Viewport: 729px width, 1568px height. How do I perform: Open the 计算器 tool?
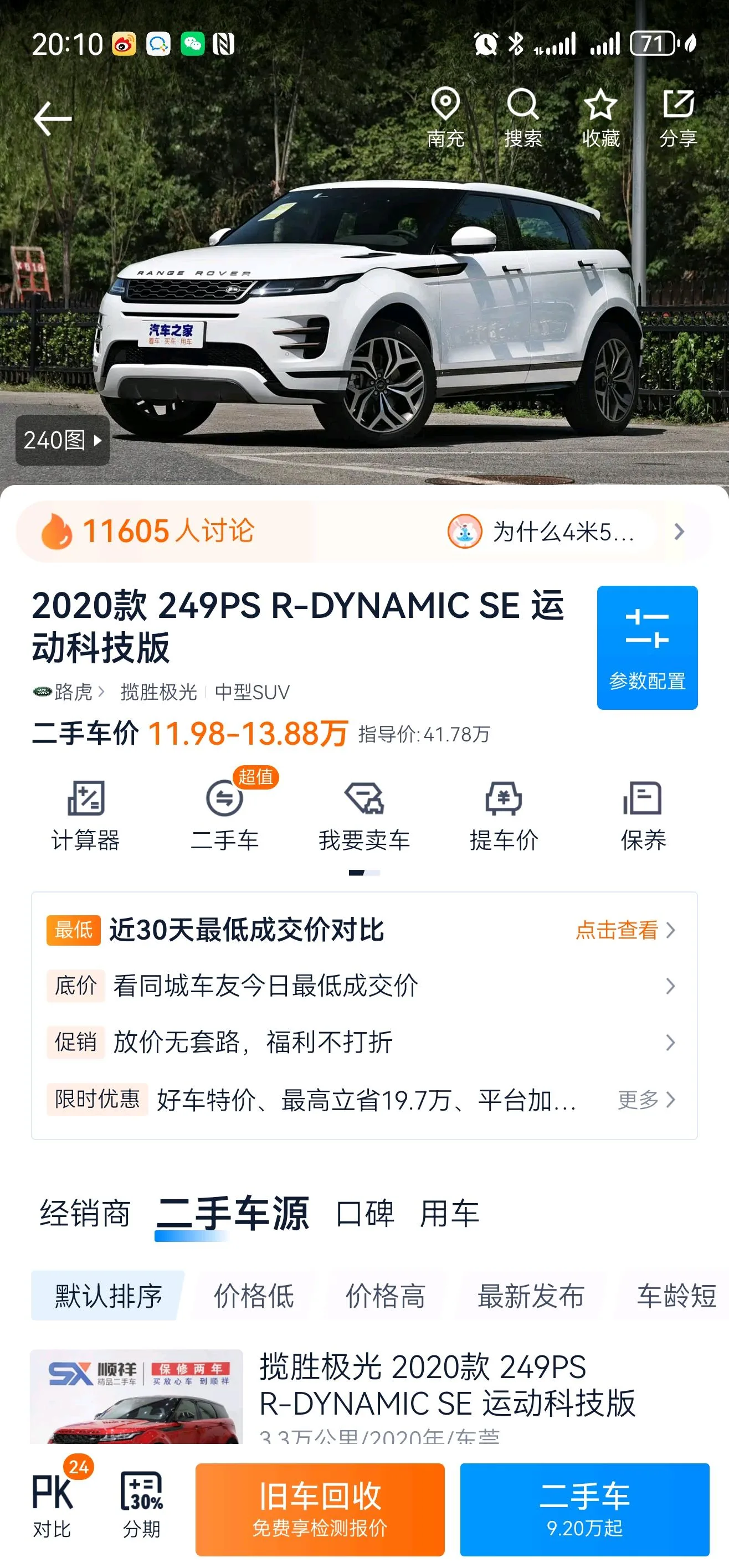pos(85,816)
